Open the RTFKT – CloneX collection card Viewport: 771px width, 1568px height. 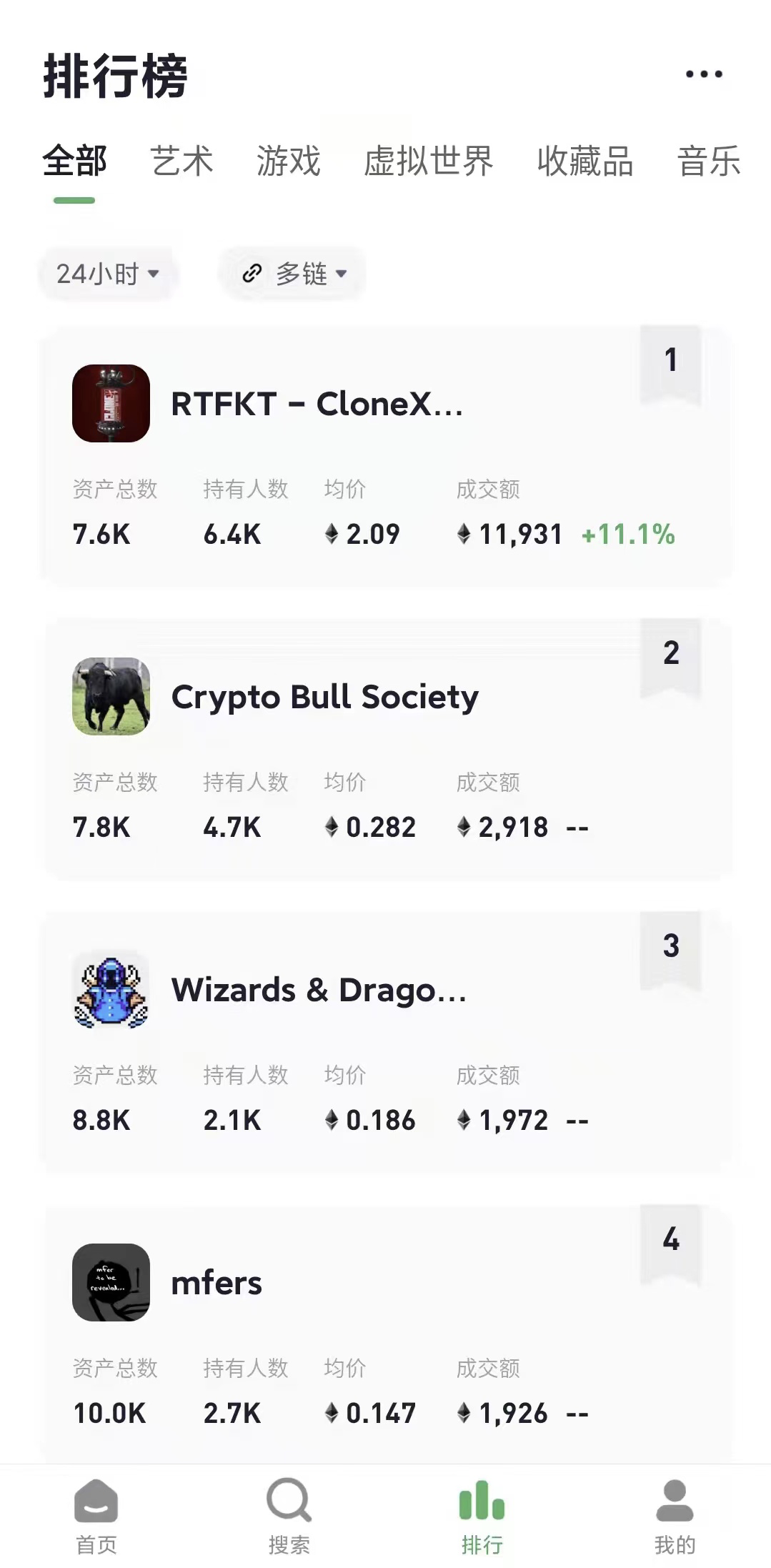(387, 456)
